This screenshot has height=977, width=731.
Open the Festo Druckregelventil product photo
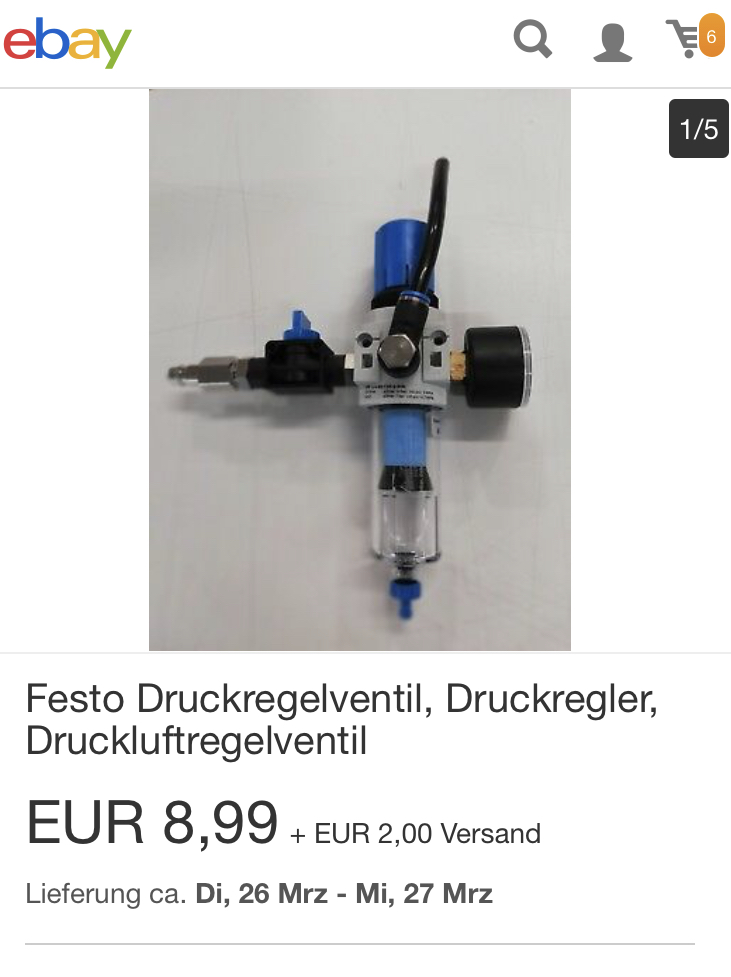360,370
